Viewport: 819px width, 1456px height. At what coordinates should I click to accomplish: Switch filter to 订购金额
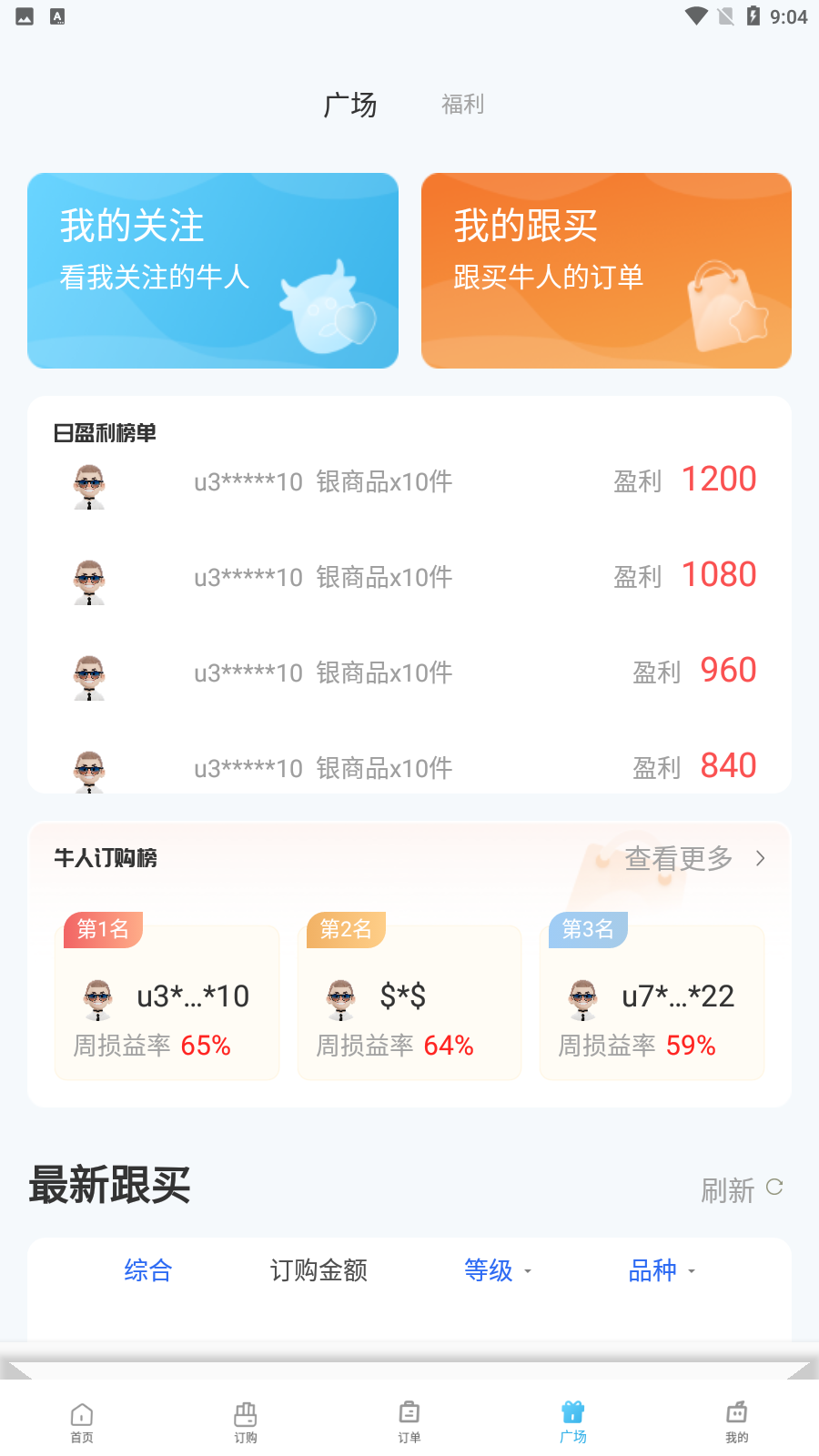(x=318, y=1271)
